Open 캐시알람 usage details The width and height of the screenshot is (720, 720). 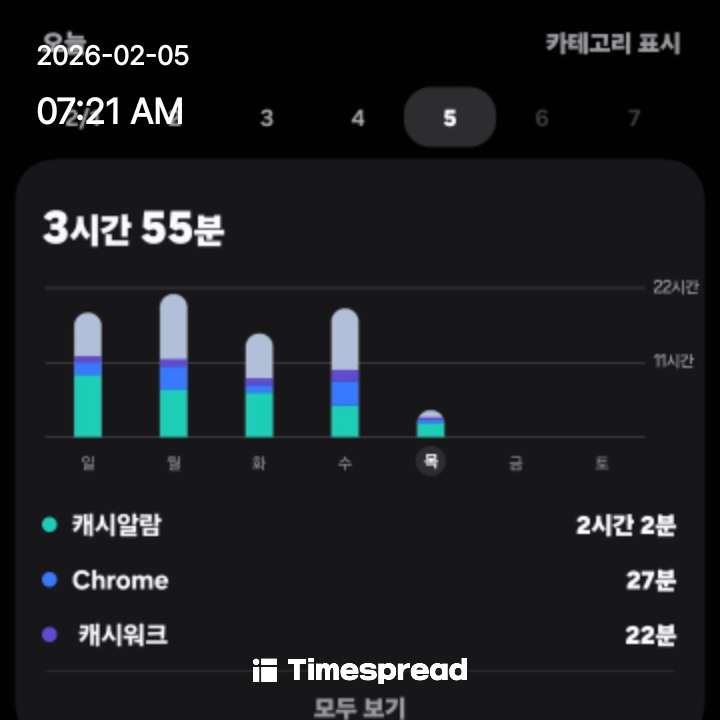pos(358,525)
